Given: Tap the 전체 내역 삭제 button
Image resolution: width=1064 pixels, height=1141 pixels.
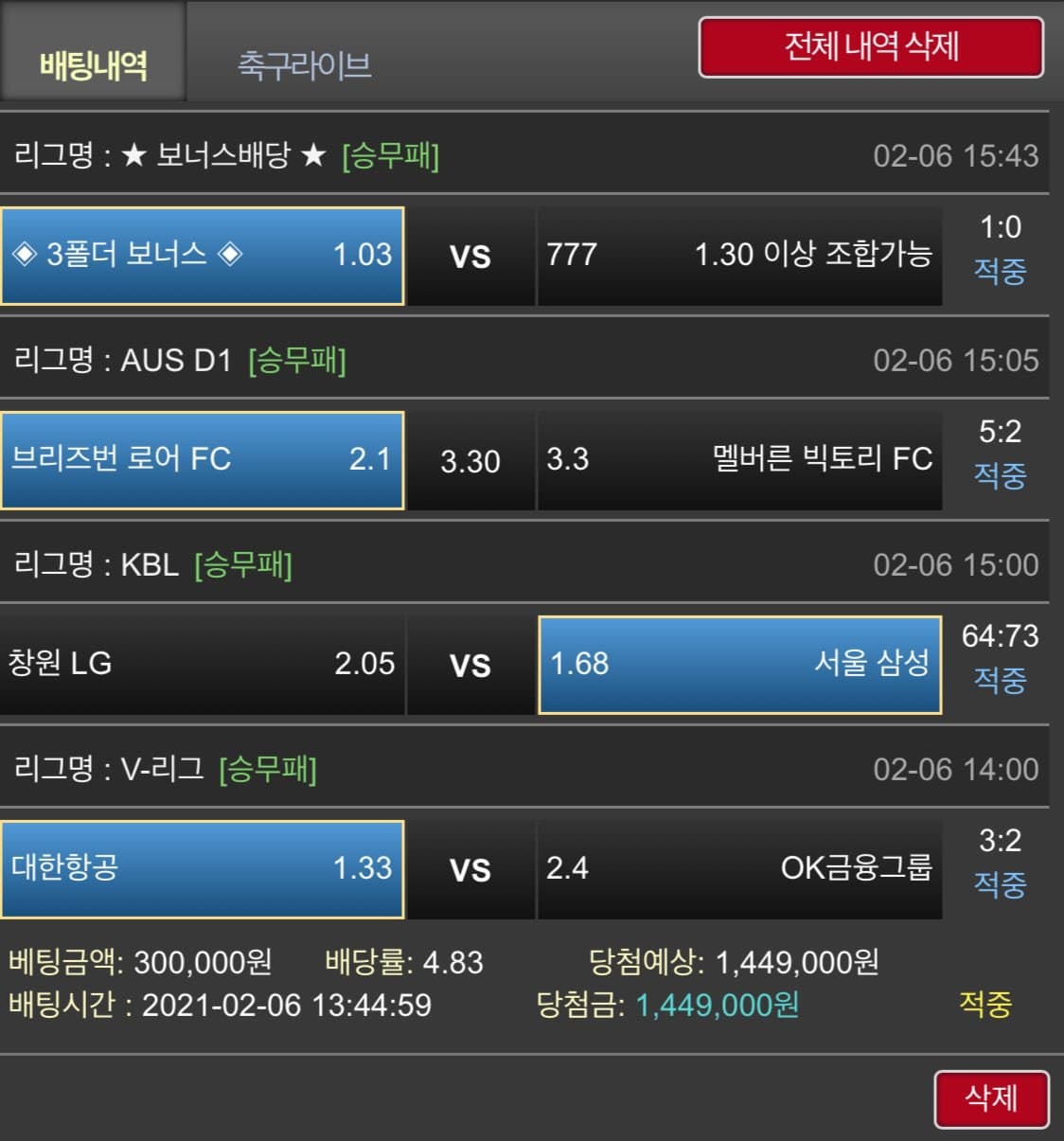Looking at the screenshot, I should point(871,46).
